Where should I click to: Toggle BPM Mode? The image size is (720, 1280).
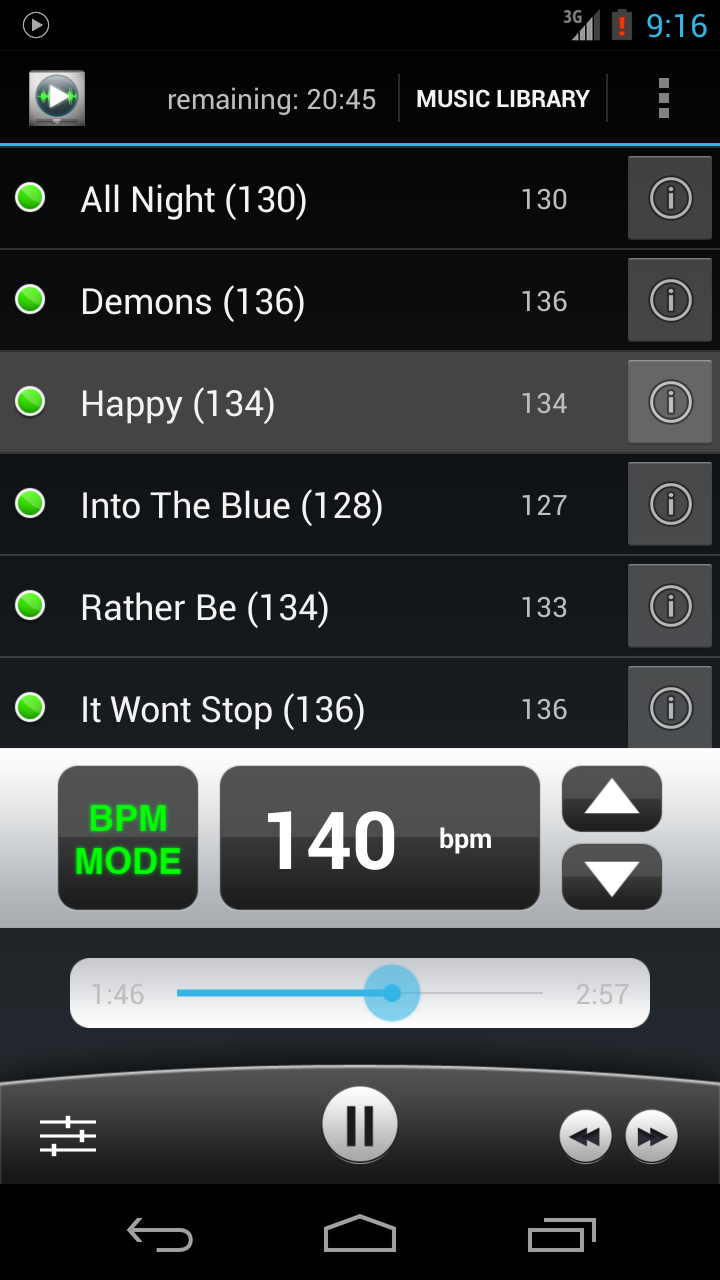coord(128,838)
